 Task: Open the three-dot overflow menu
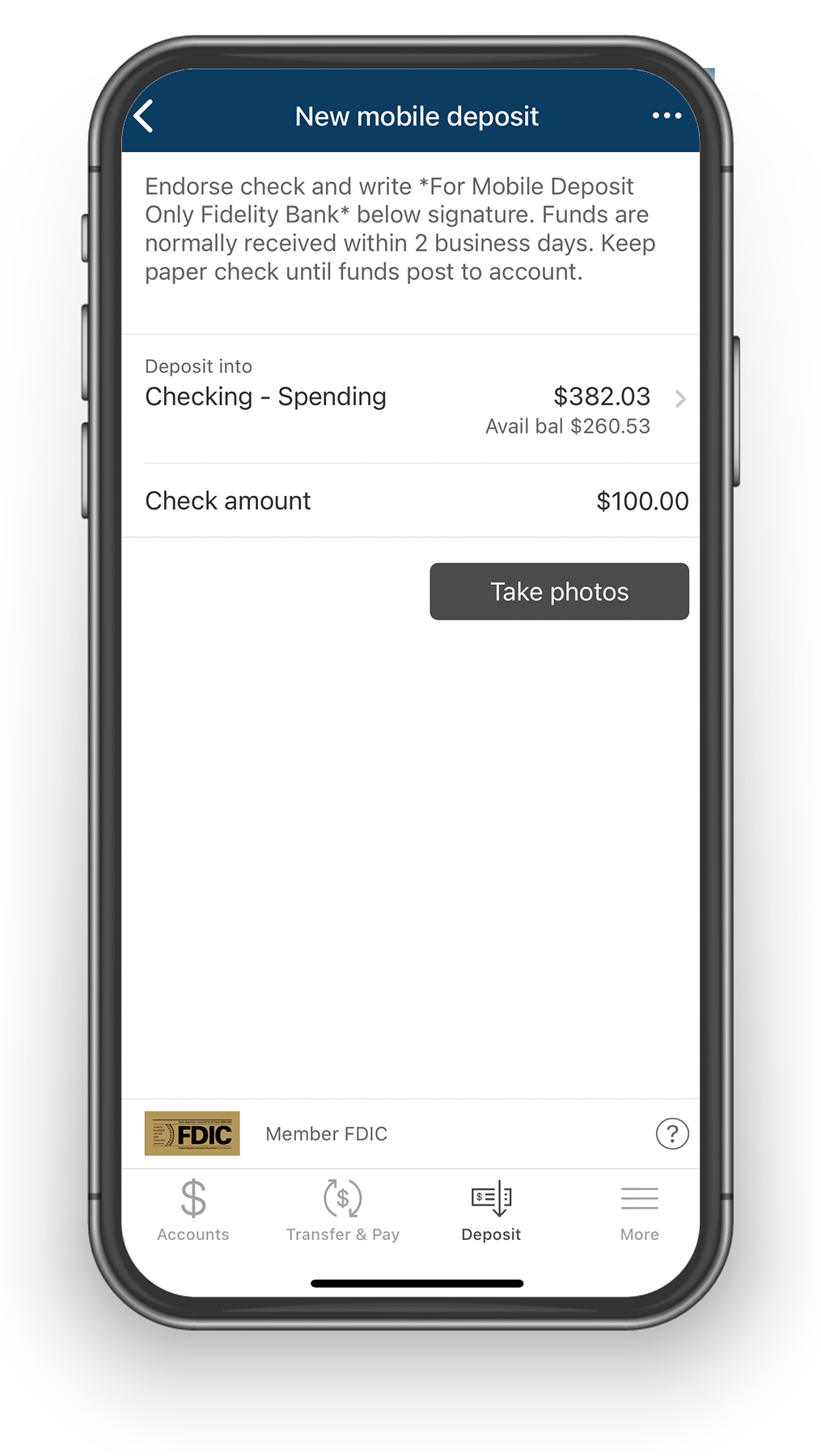(667, 116)
